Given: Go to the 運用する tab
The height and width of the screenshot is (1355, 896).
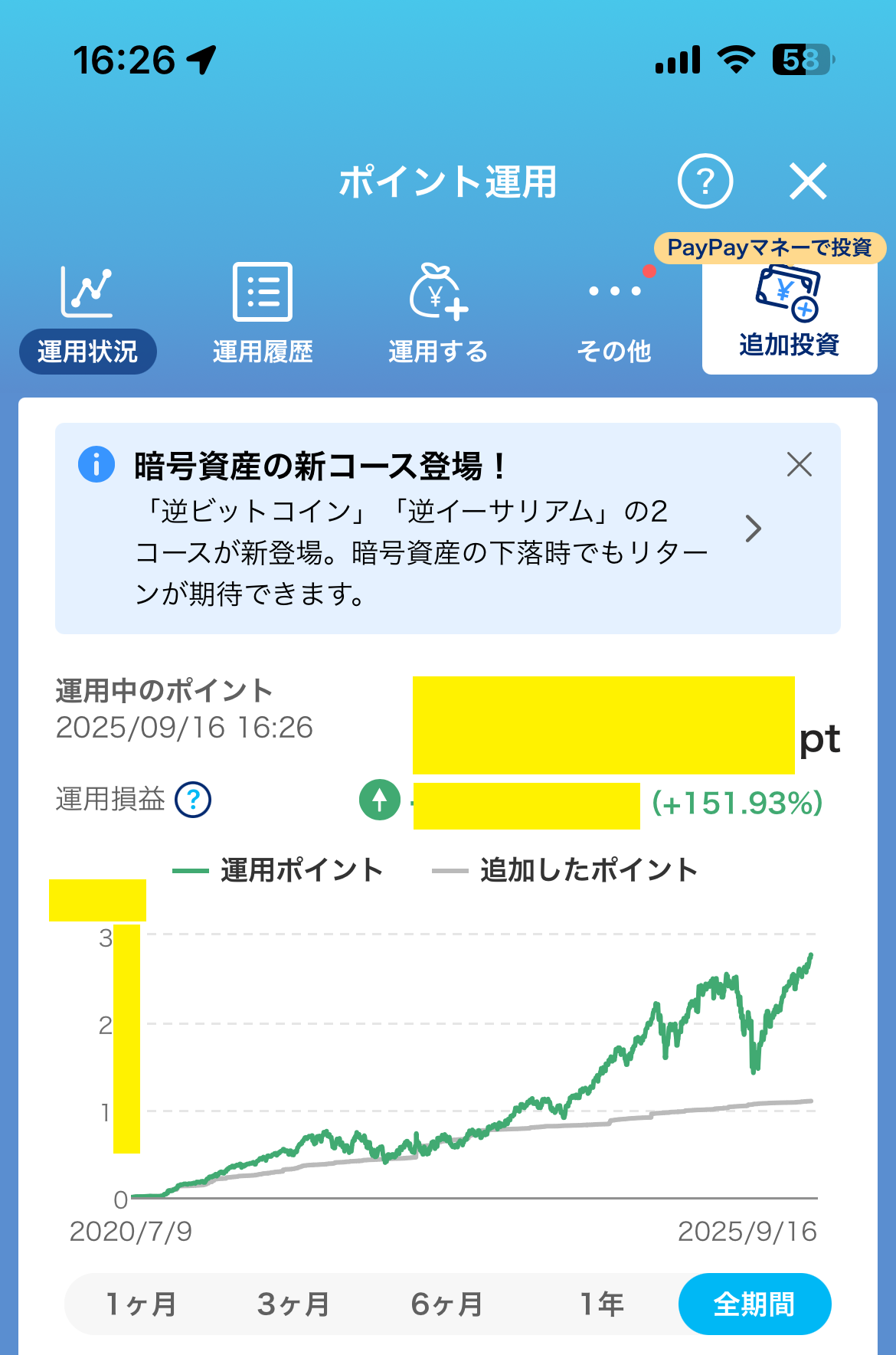Looking at the screenshot, I should coord(438,314).
